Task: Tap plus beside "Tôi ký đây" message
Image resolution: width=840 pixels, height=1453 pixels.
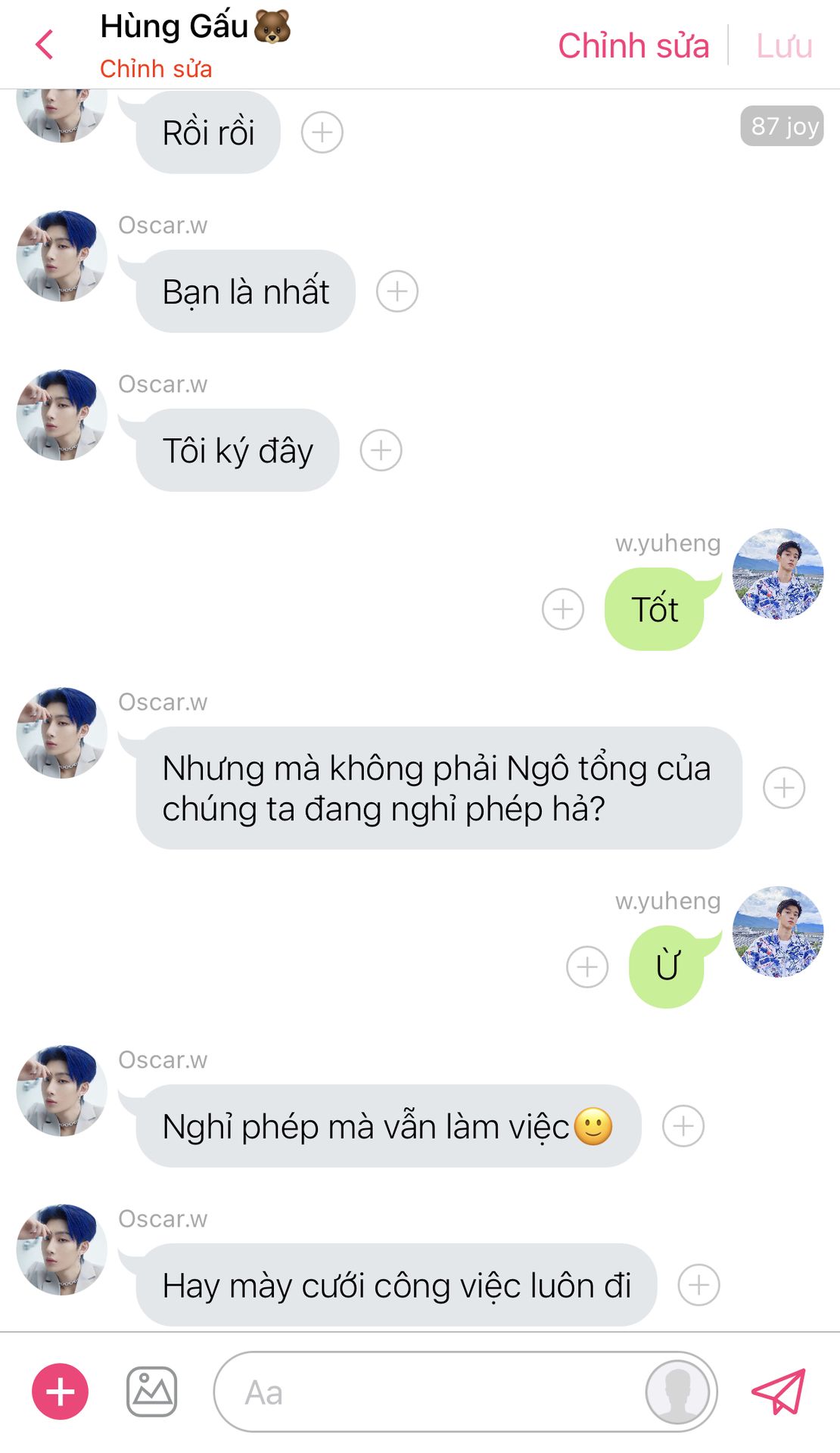Action: click(381, 450)
